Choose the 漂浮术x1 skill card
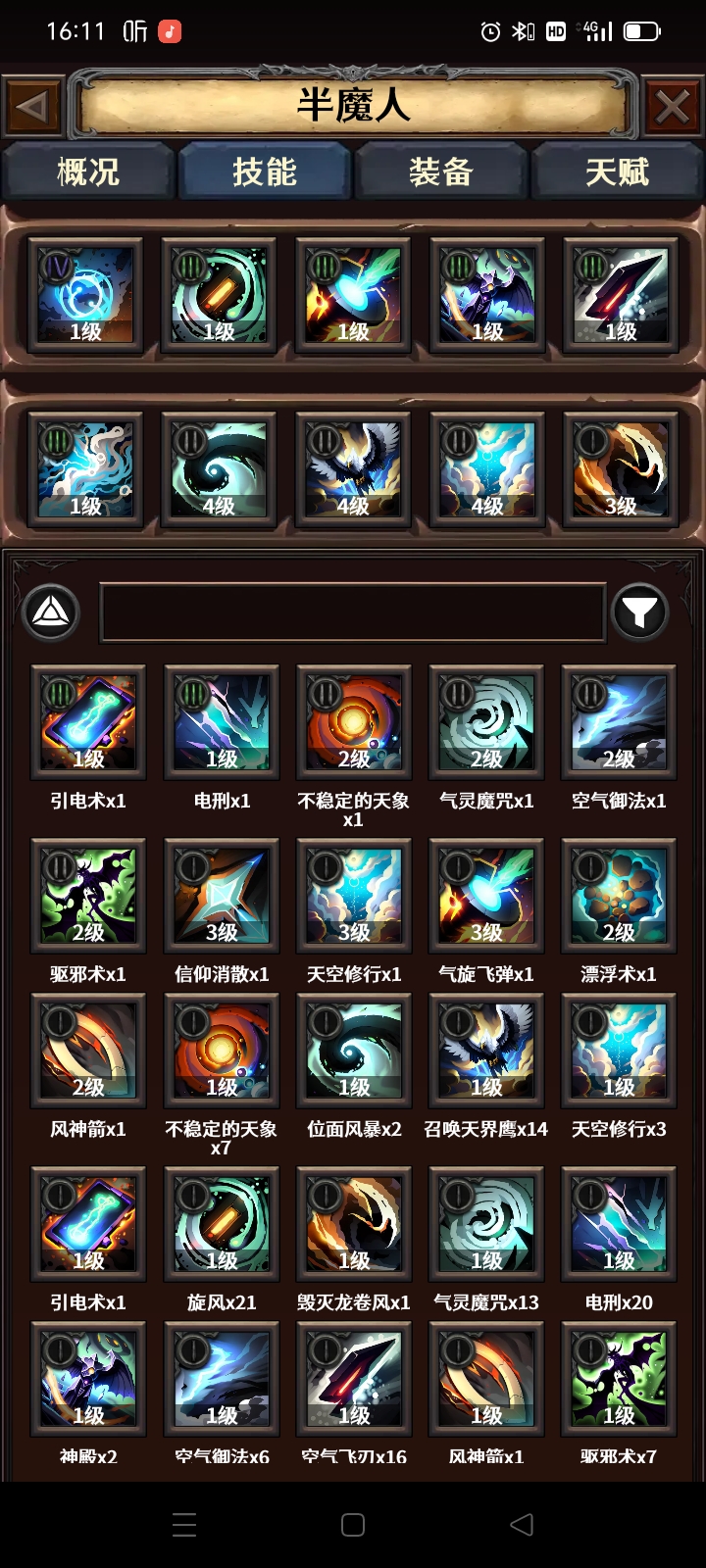706x1568 pixels. (619, 897)
